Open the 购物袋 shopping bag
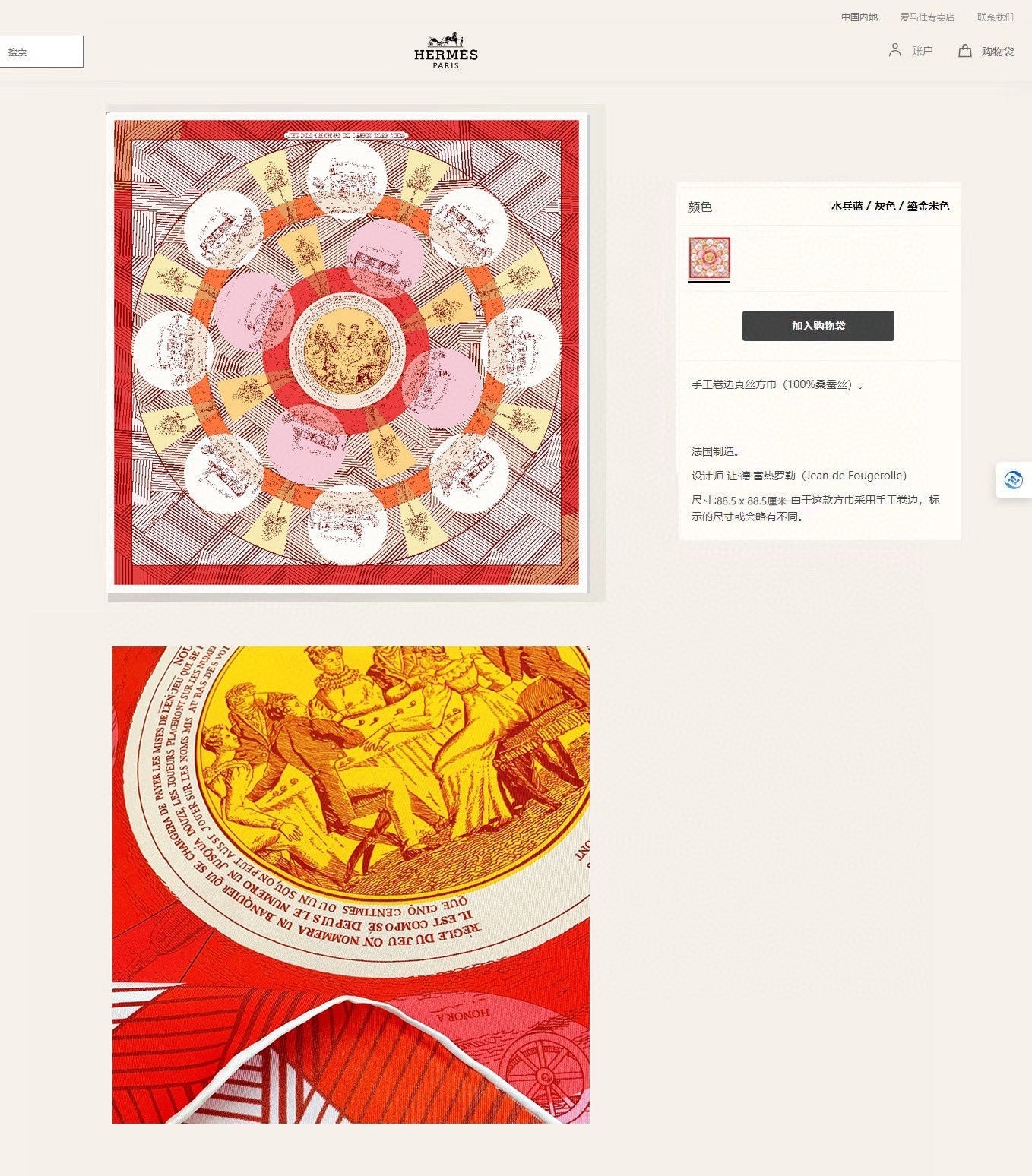 click(x=986, y=51)
